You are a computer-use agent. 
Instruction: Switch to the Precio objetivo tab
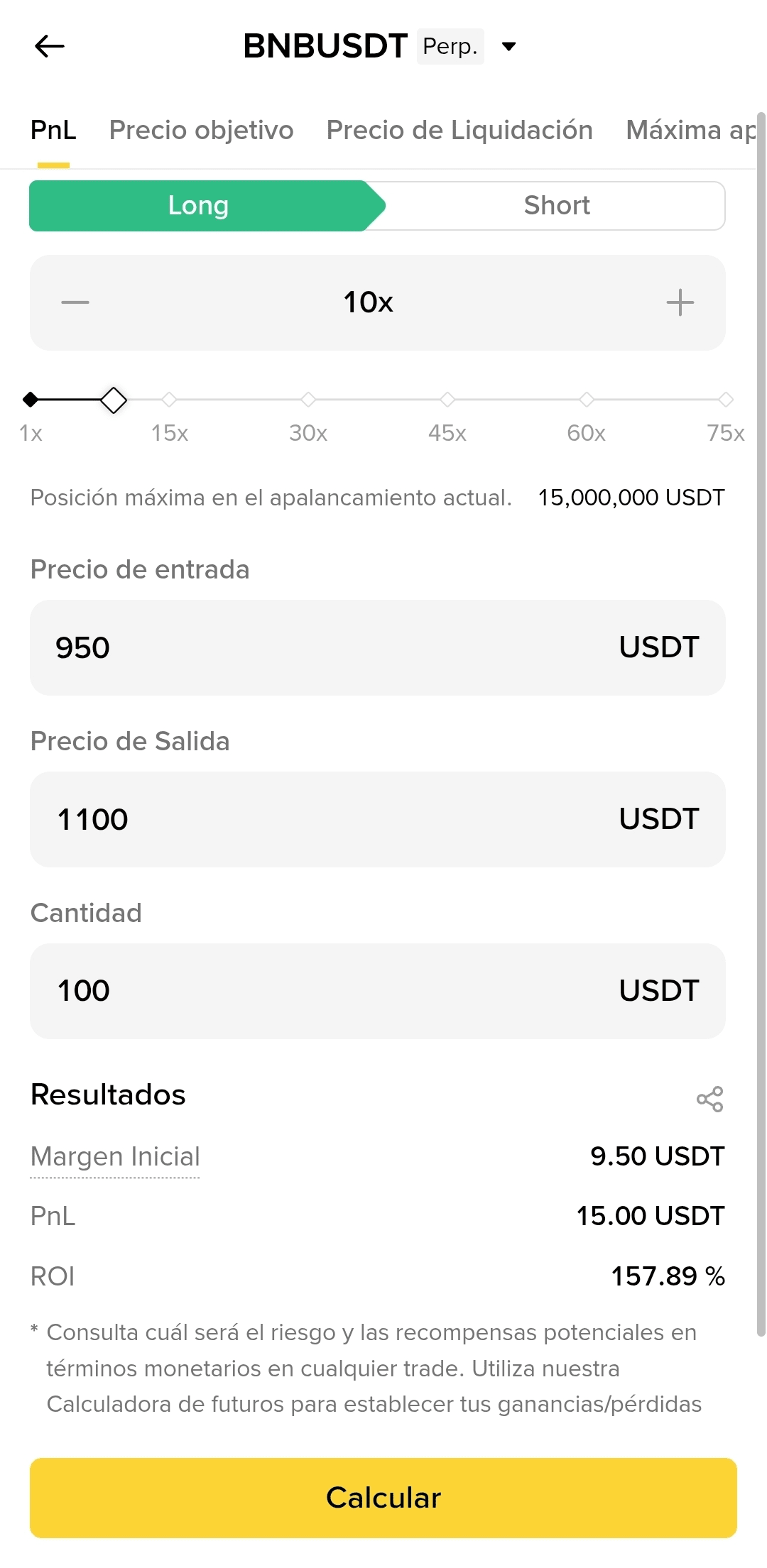tap(201, 131)
